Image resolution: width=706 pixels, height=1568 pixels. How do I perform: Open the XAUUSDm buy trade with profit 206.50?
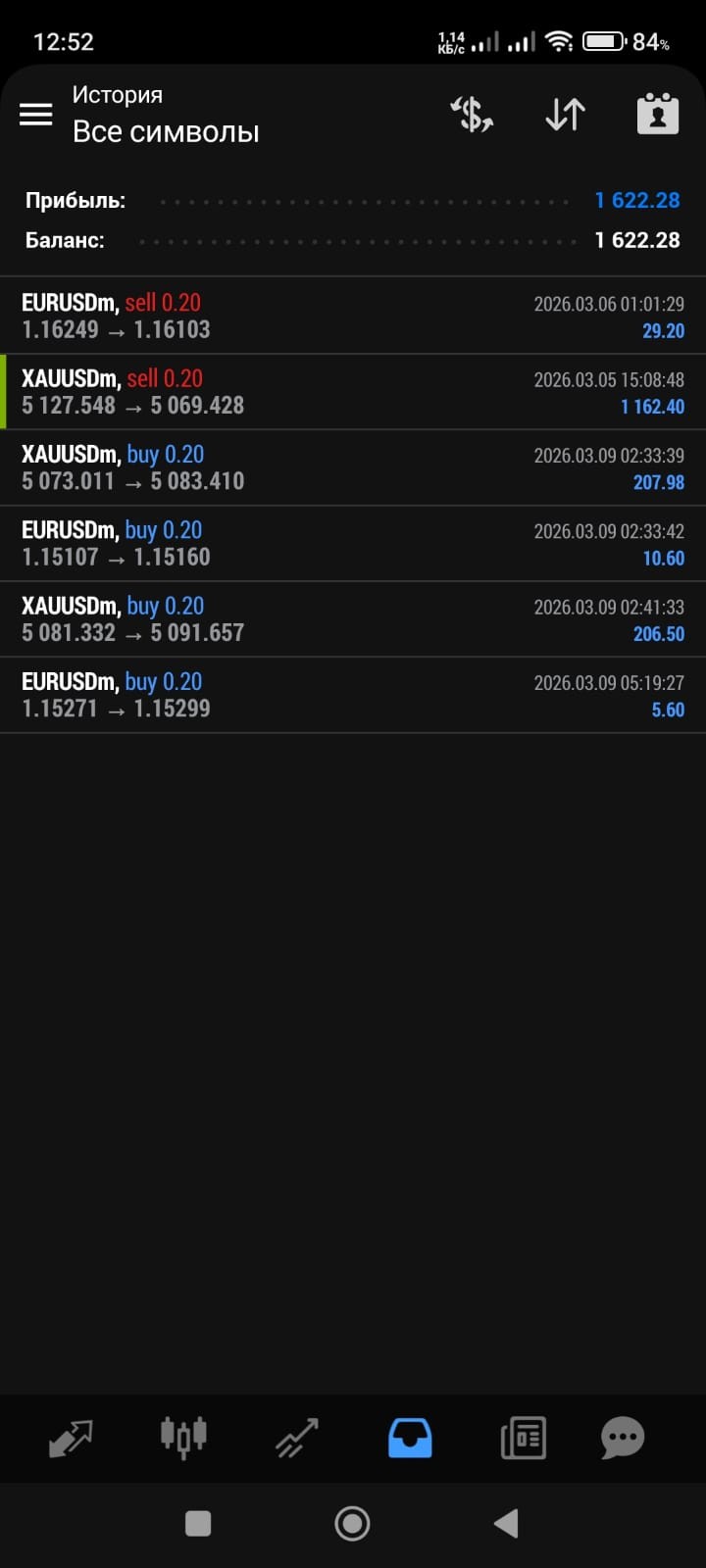click(x=353, y=619)
